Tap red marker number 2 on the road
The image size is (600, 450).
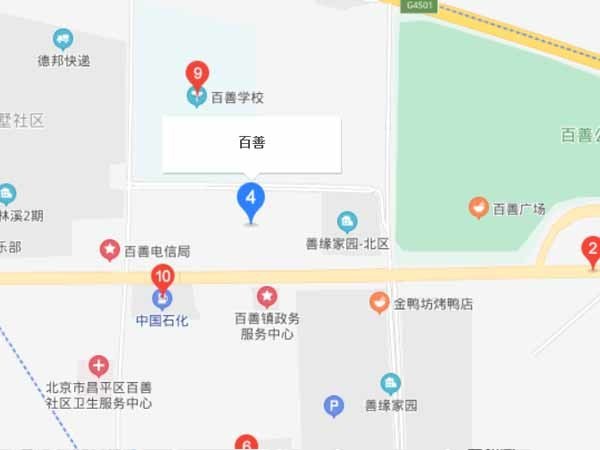point(591,250)
